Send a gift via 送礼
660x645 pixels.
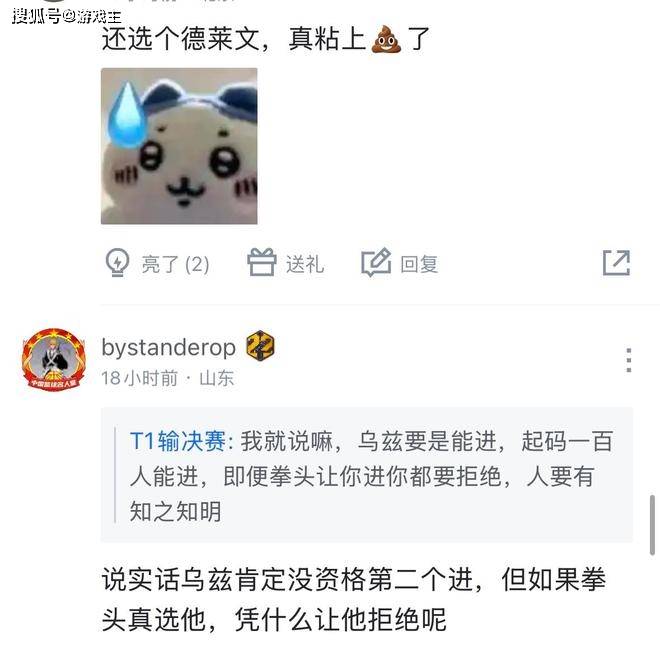pos(286,264)
